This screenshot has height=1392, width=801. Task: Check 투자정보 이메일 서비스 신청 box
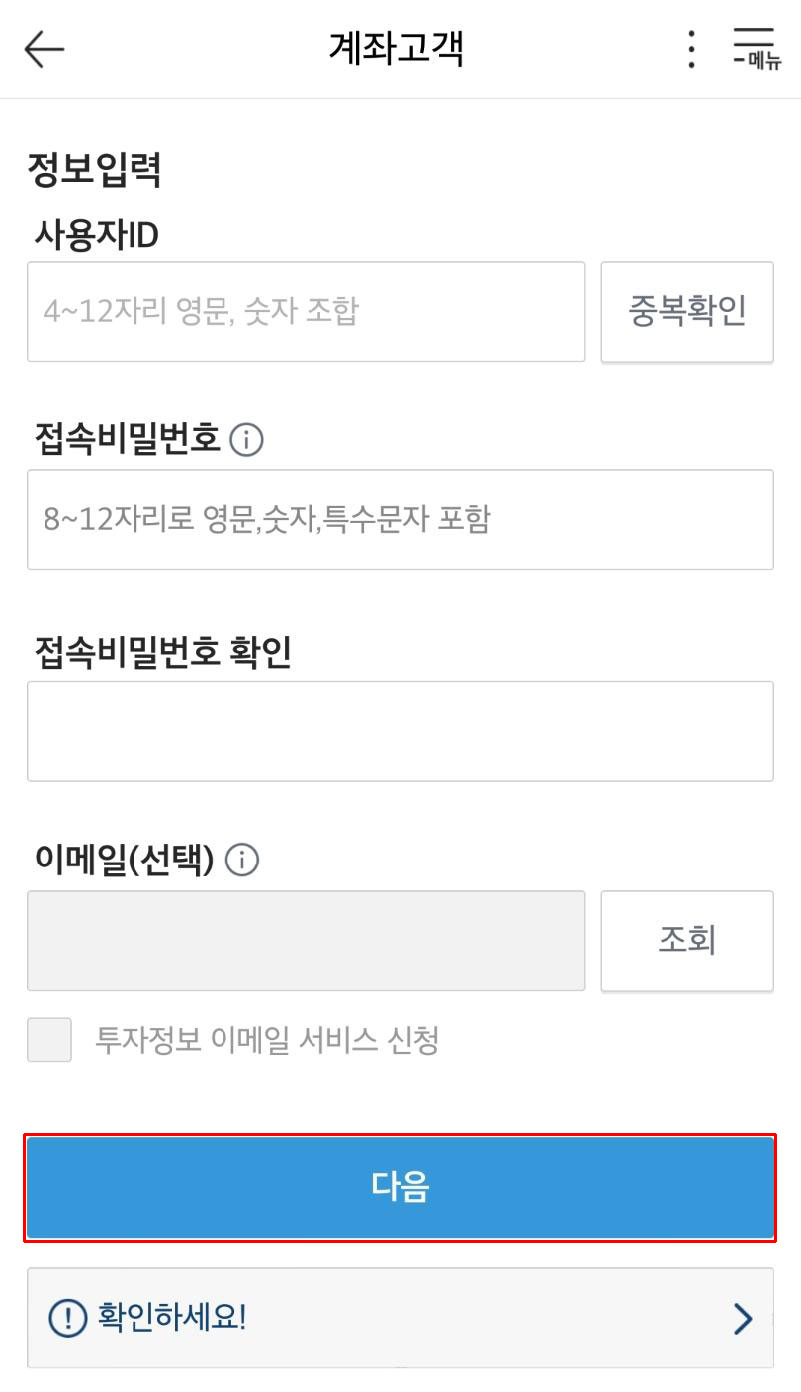(x=50, y=1040)
